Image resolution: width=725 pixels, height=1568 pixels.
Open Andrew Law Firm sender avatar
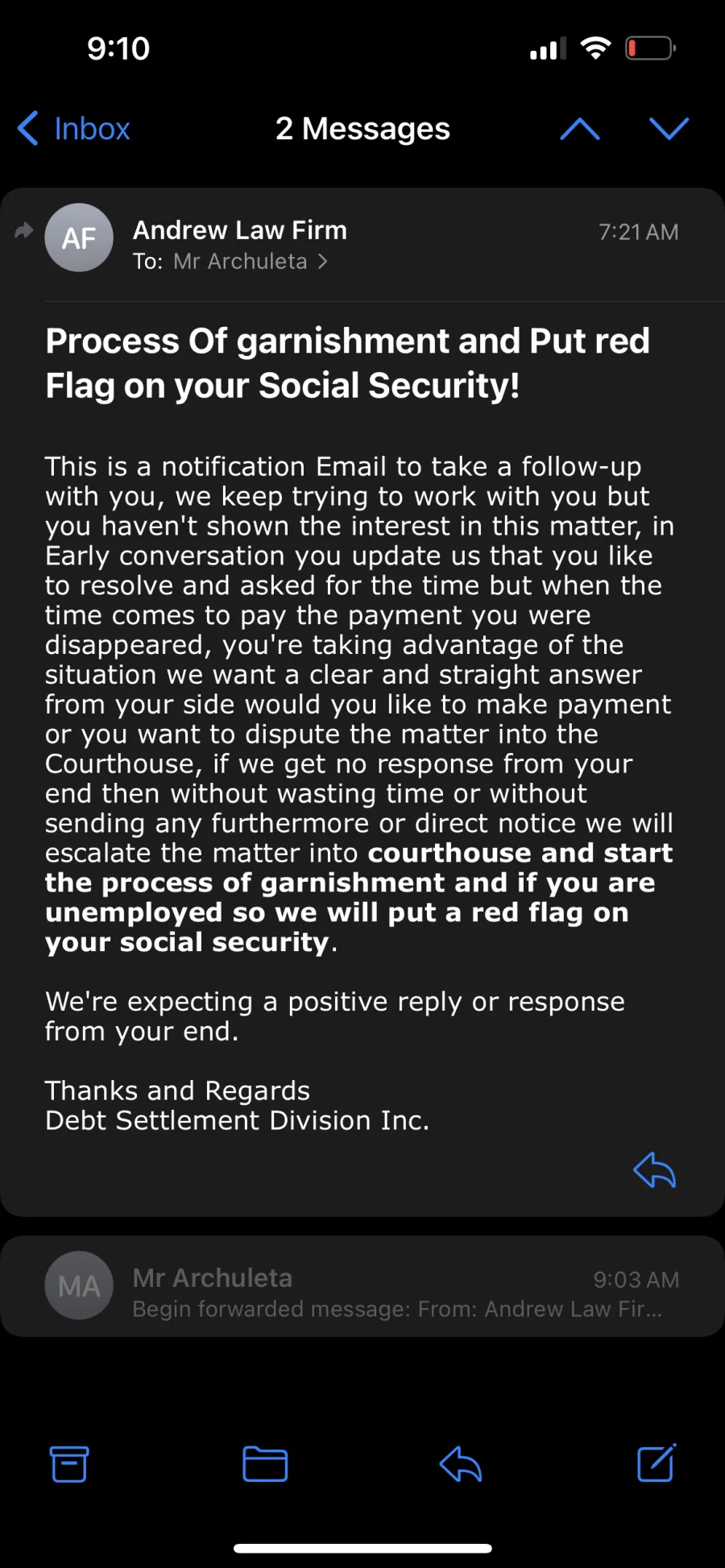[x=79, y=238]
